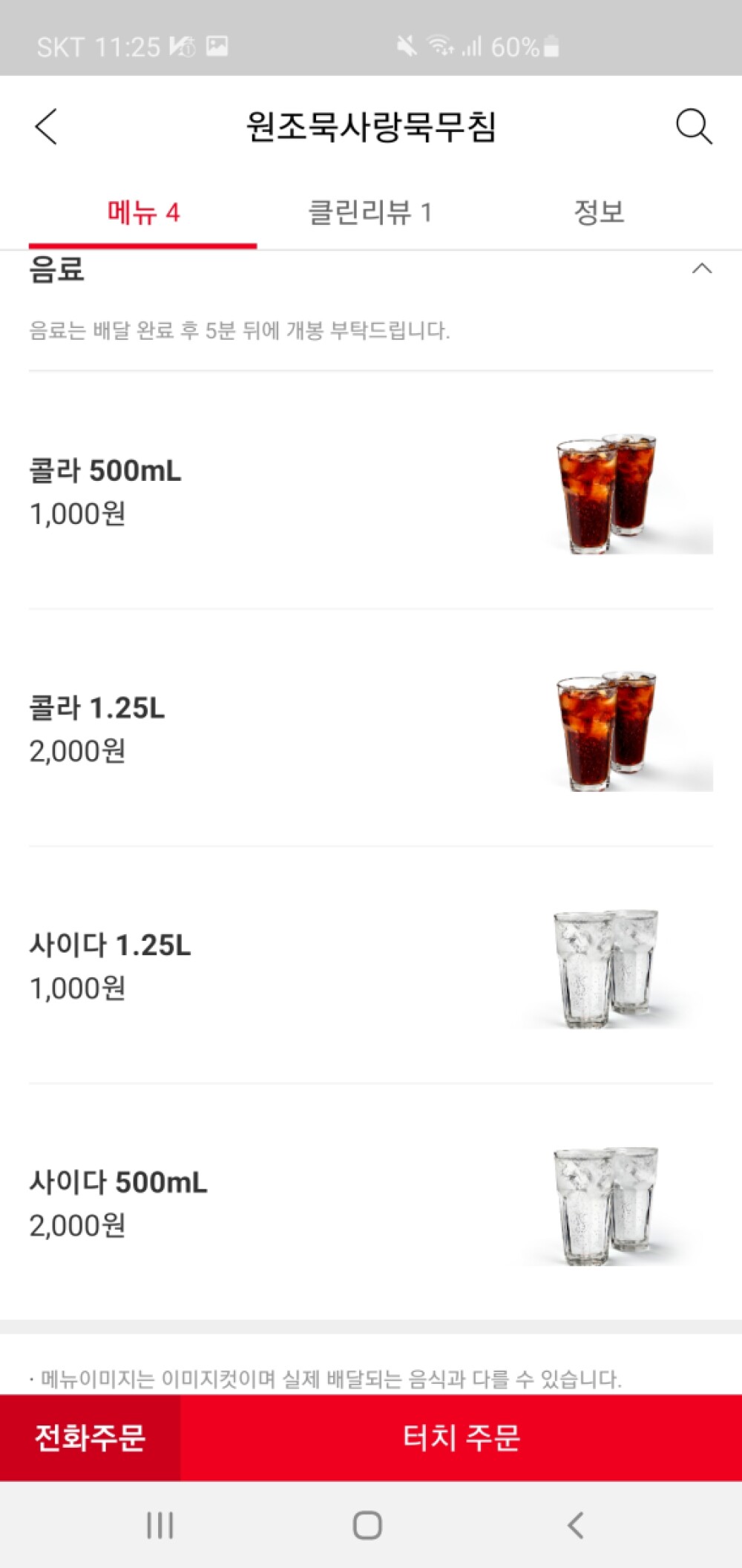Select the 사이다 1.25L menu item
This screenshot has height=1568, width=742.
point(371,965)
